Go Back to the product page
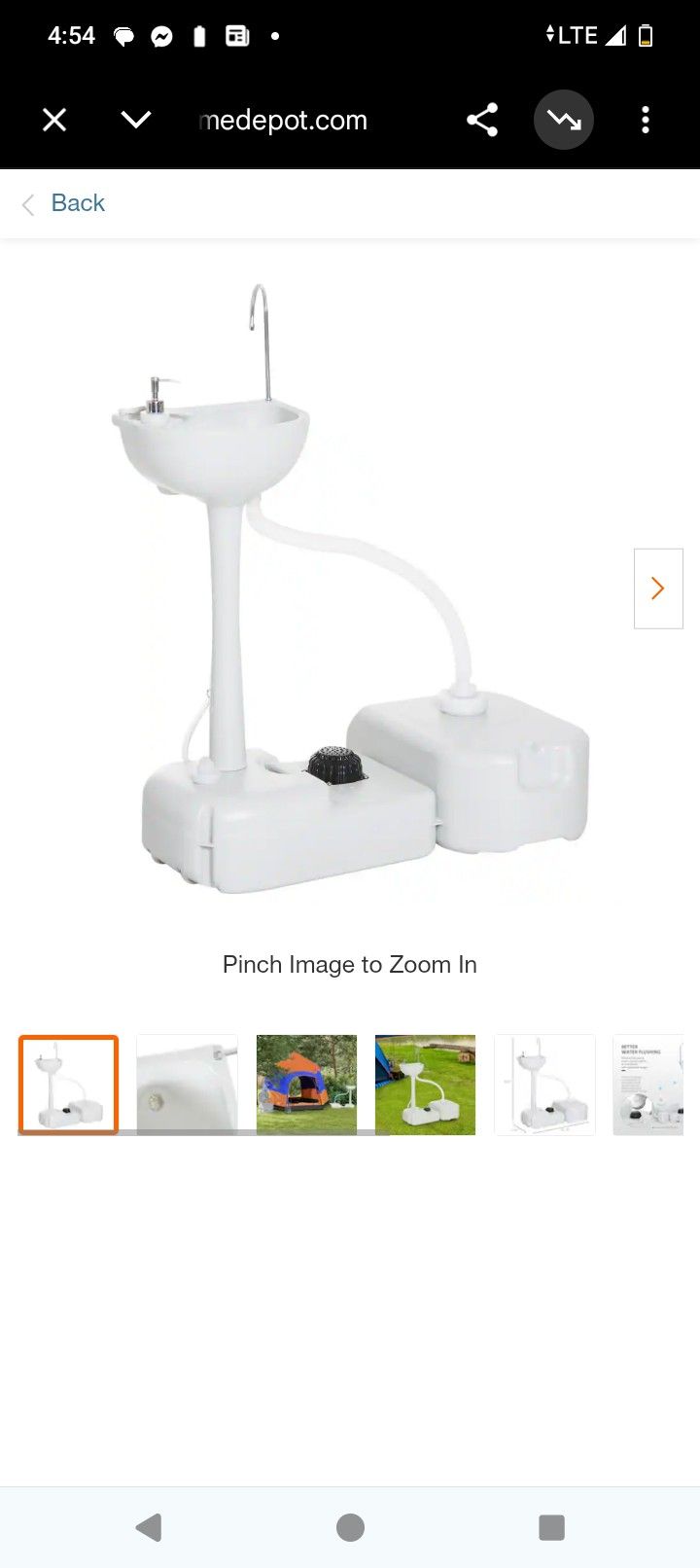Screen dimensions: 700x1568 64,203
